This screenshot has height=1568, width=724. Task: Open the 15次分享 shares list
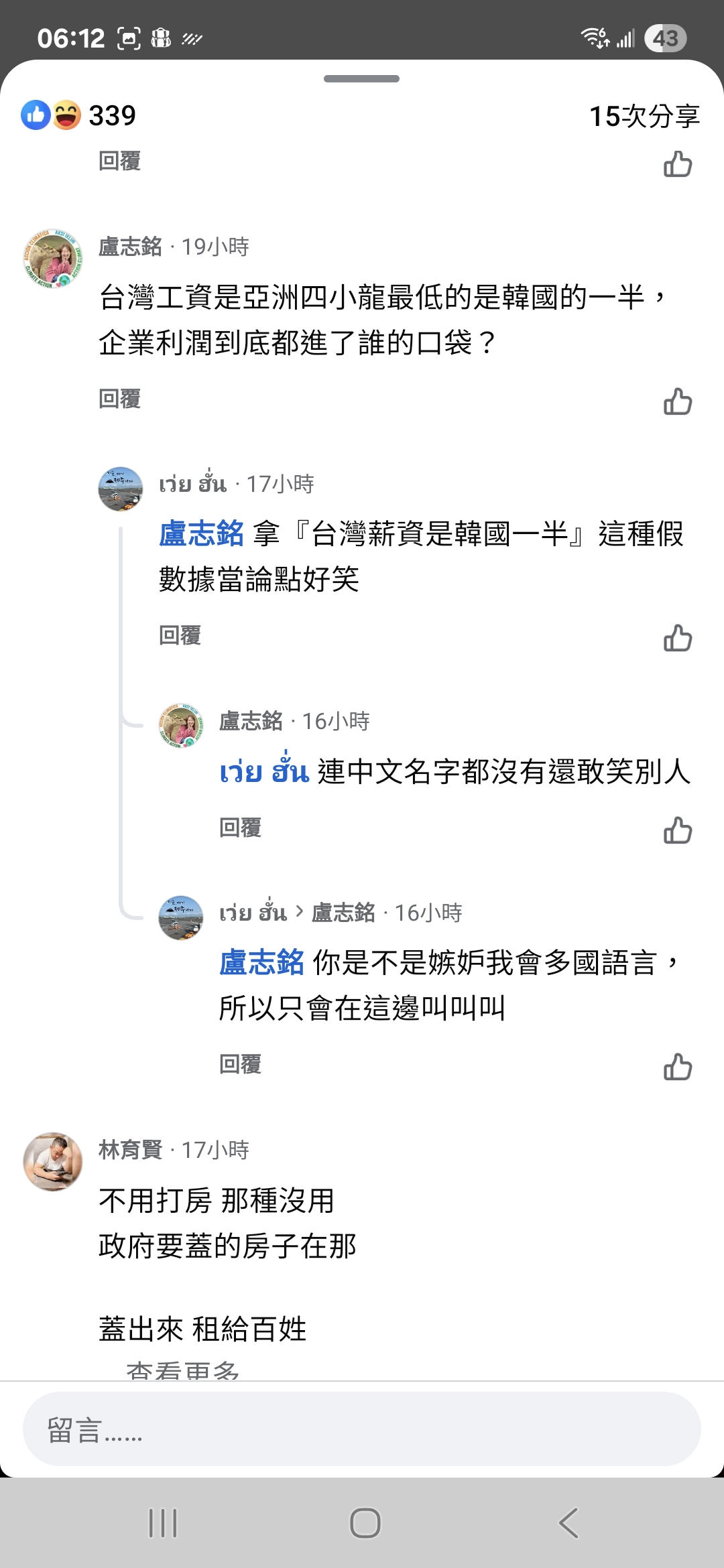644,116
